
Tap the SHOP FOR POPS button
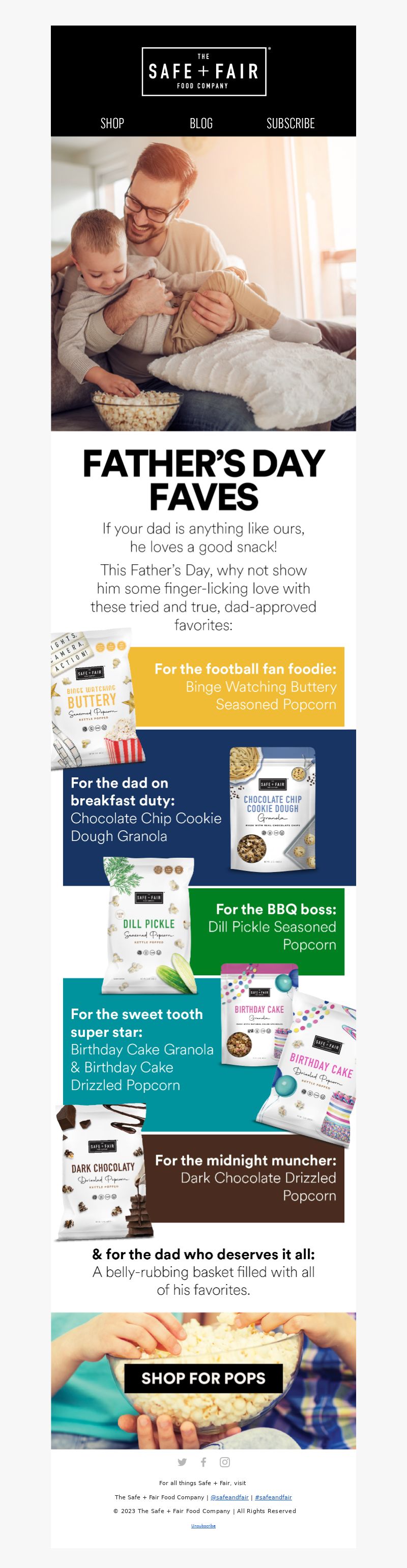[x=203, y=1378]
